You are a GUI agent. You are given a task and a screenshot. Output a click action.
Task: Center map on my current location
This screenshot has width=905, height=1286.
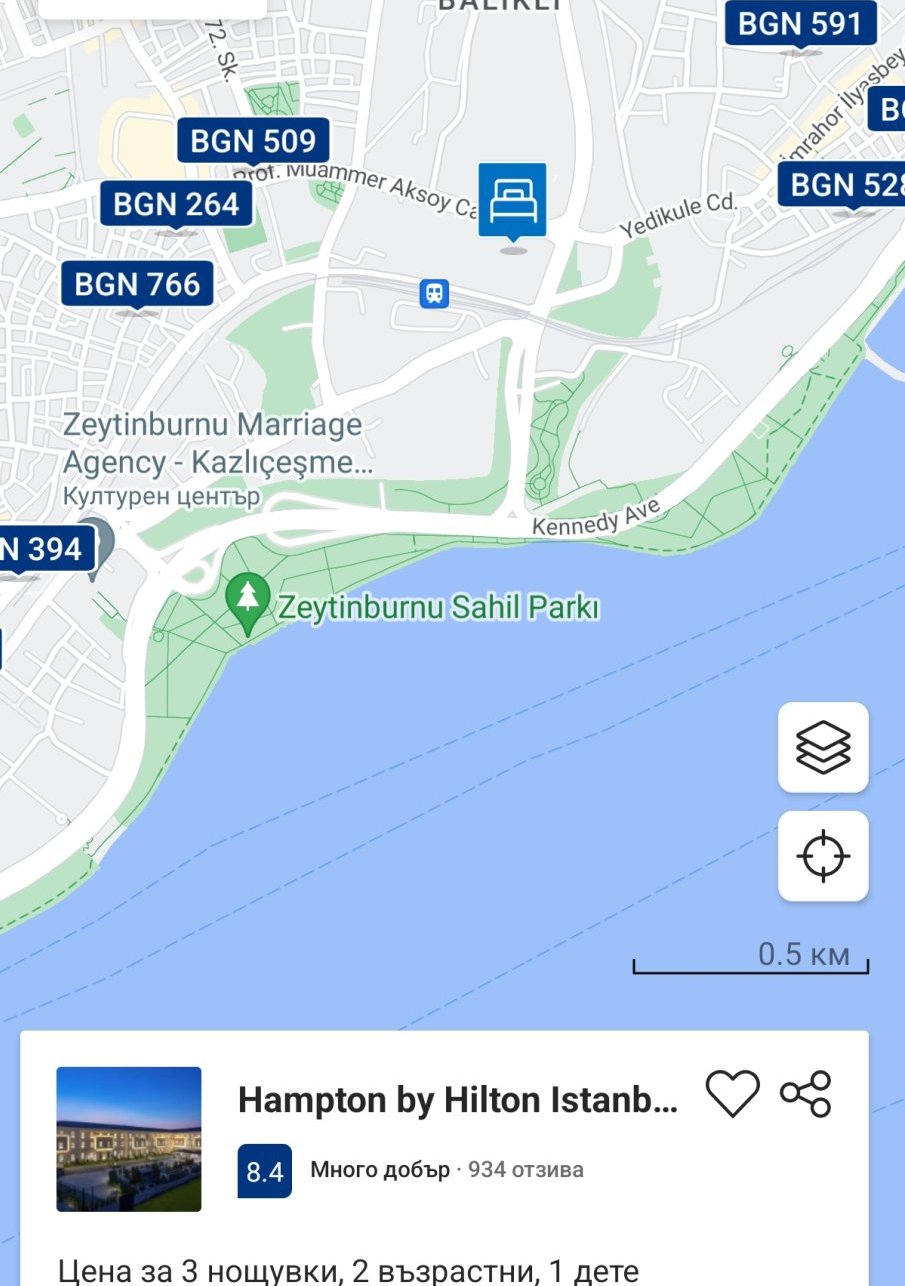[x=823, y=856]
